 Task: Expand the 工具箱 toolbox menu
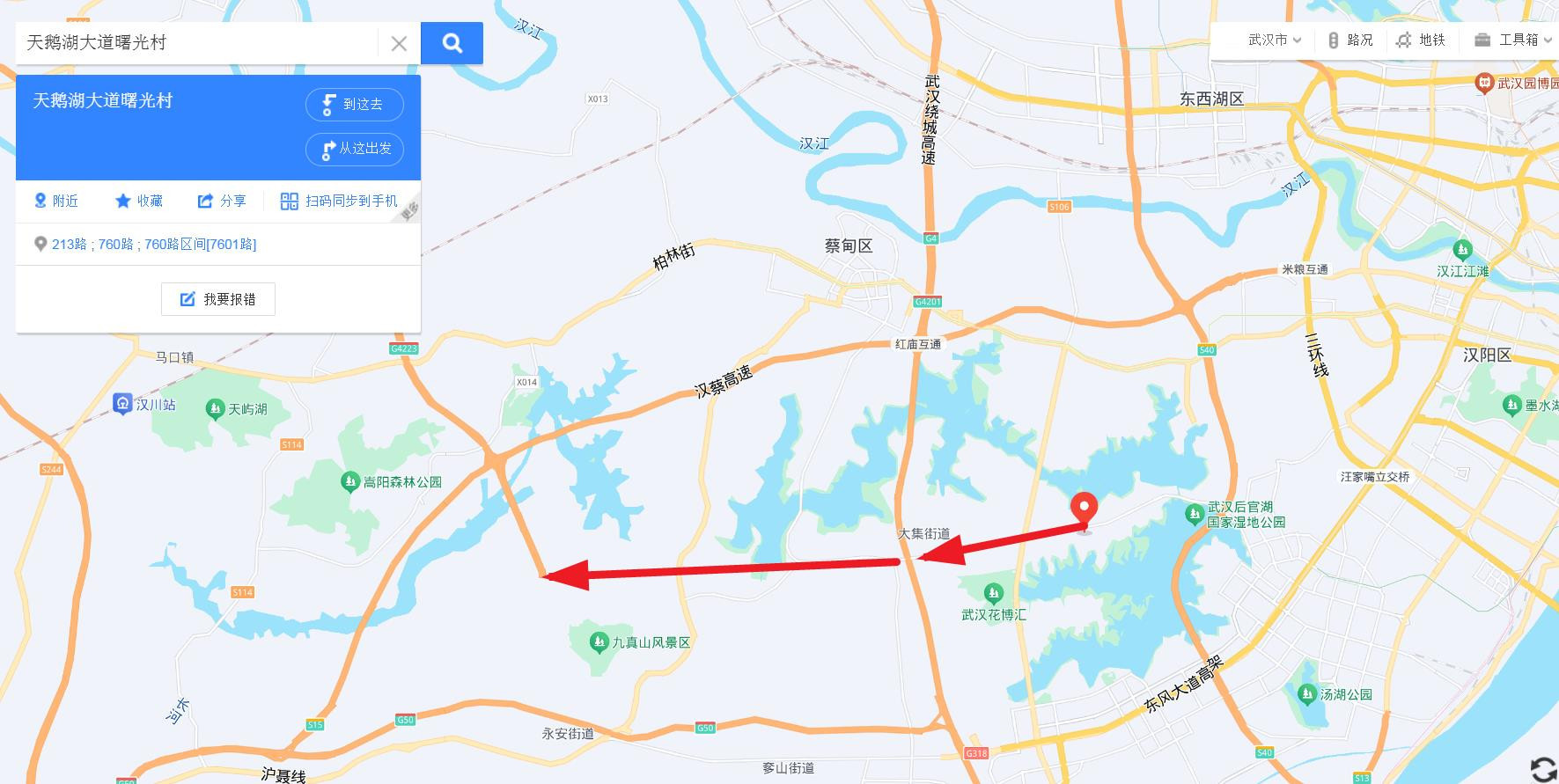tap(1512, 40)
